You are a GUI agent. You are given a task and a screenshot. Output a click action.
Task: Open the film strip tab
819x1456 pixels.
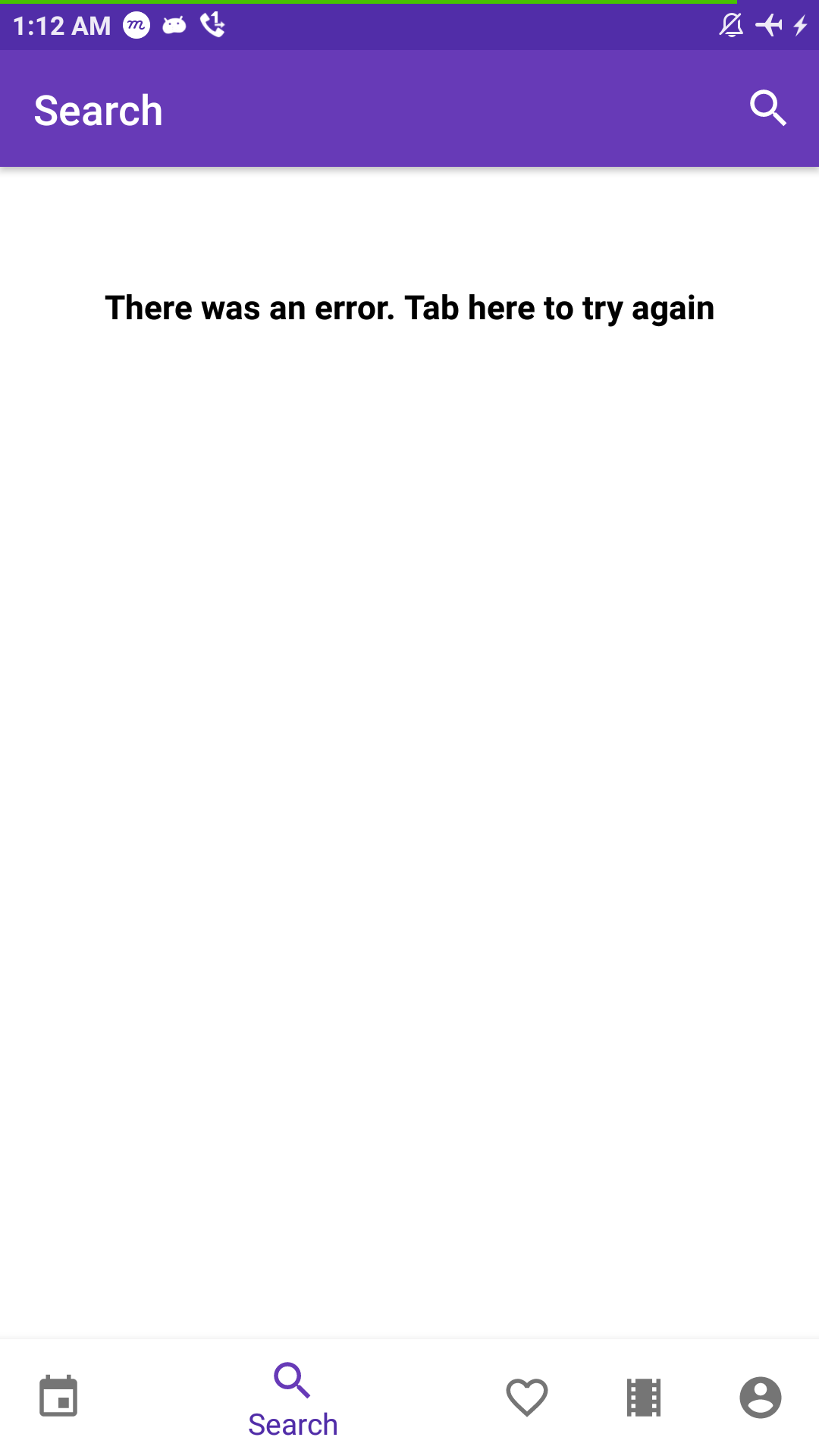click(644, 1397)
